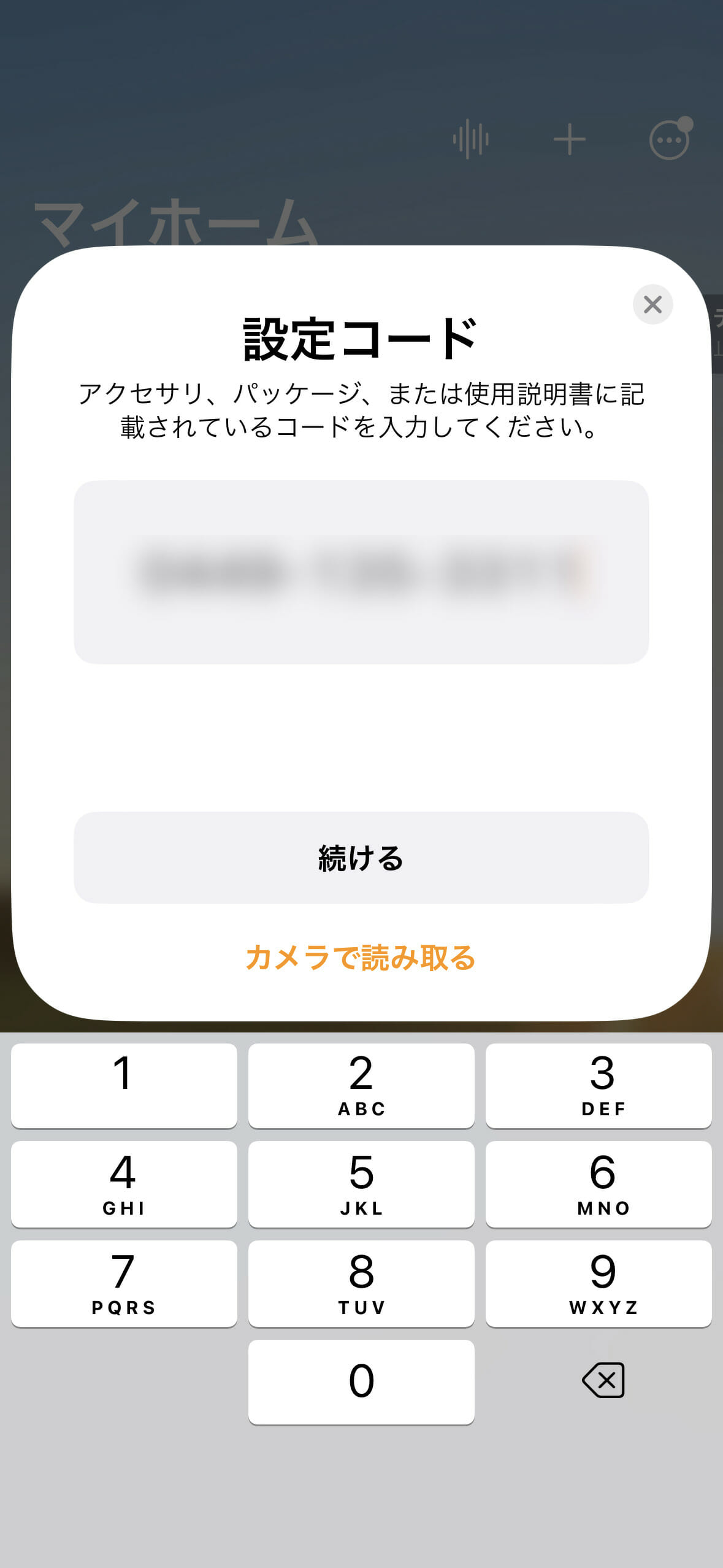This screenshot has height=1568, width=723.
Task: Tap the 続ける button
Action: [361, 857]
